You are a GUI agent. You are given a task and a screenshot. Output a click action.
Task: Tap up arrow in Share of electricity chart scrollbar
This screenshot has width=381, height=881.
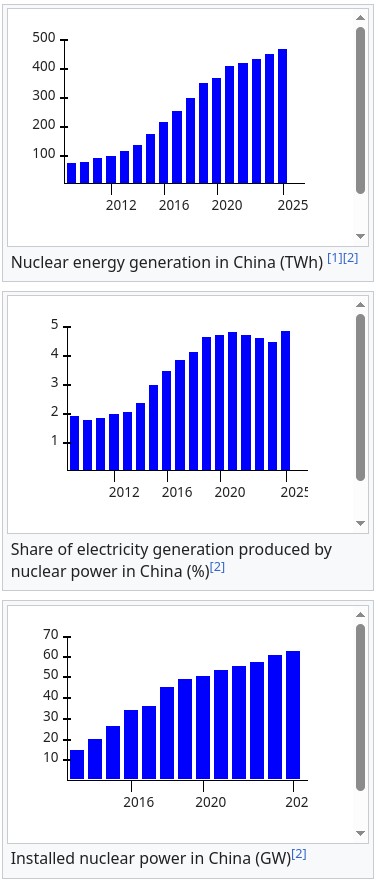(361, 305)
